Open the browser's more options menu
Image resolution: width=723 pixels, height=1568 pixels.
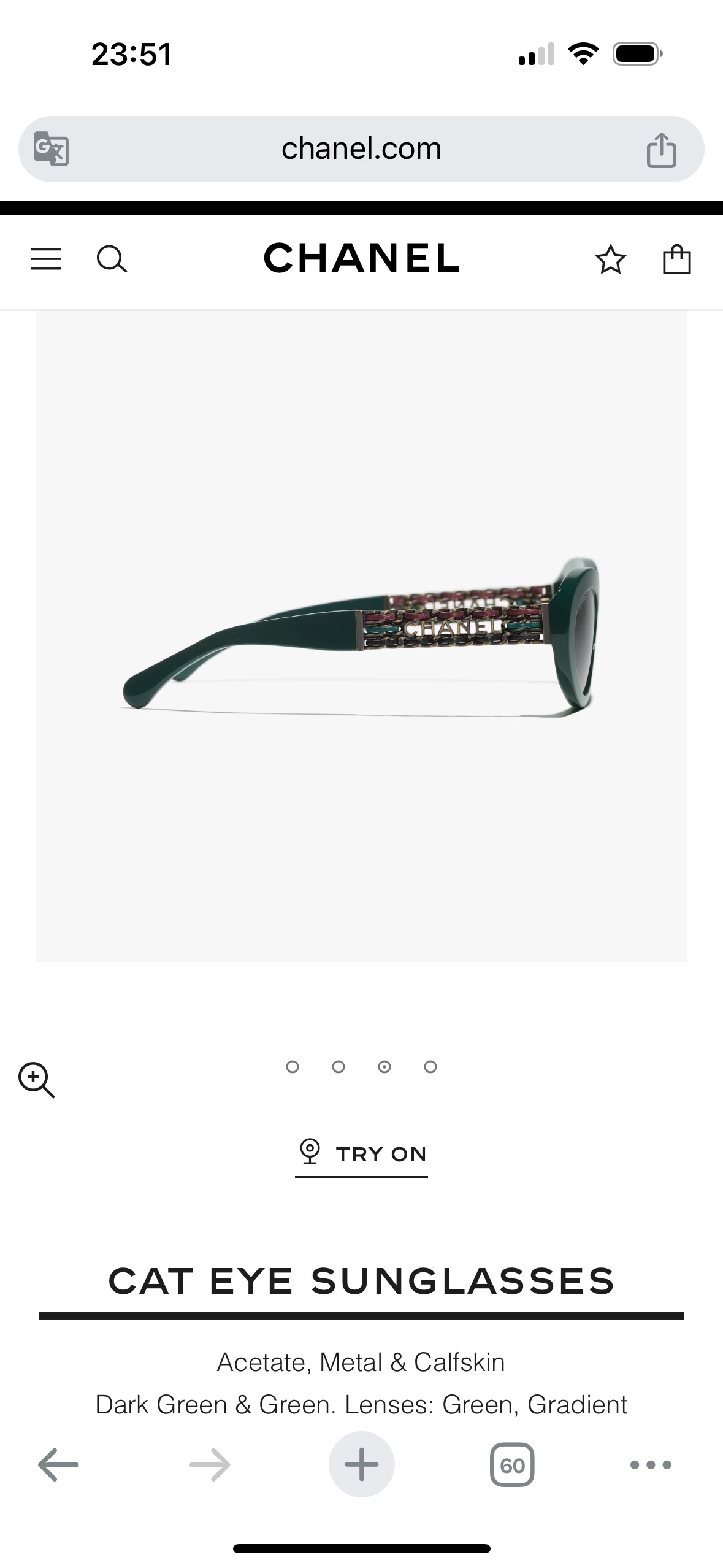click(x=651, y=1465)
